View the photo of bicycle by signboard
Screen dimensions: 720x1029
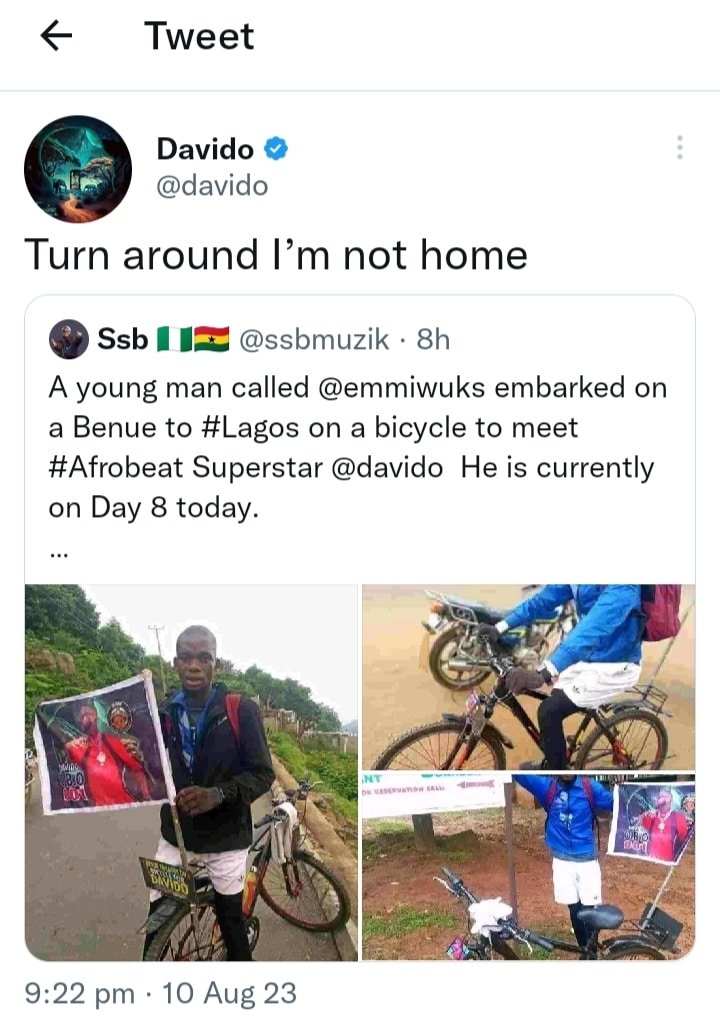click(x=528, y=866)
